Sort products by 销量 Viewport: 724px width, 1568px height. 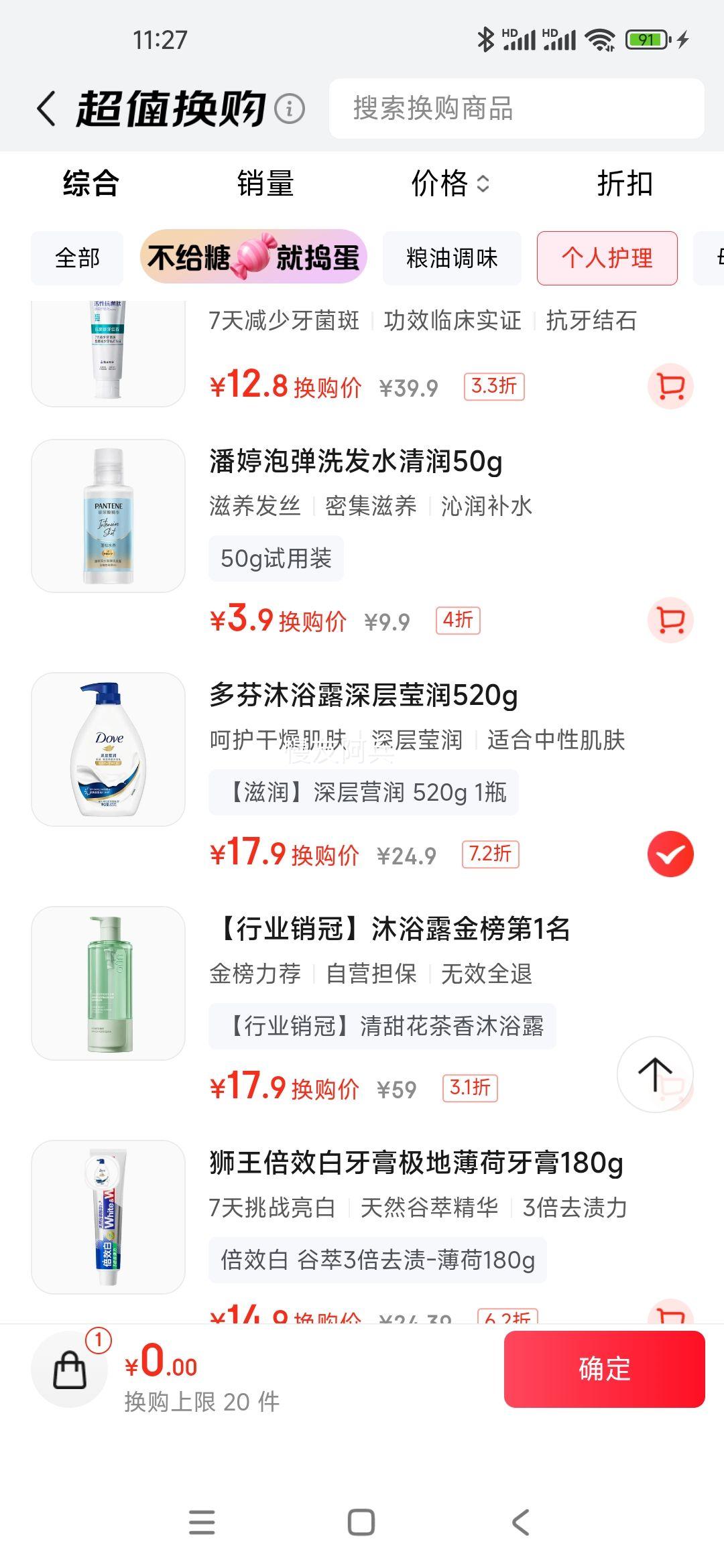[265, 184]
